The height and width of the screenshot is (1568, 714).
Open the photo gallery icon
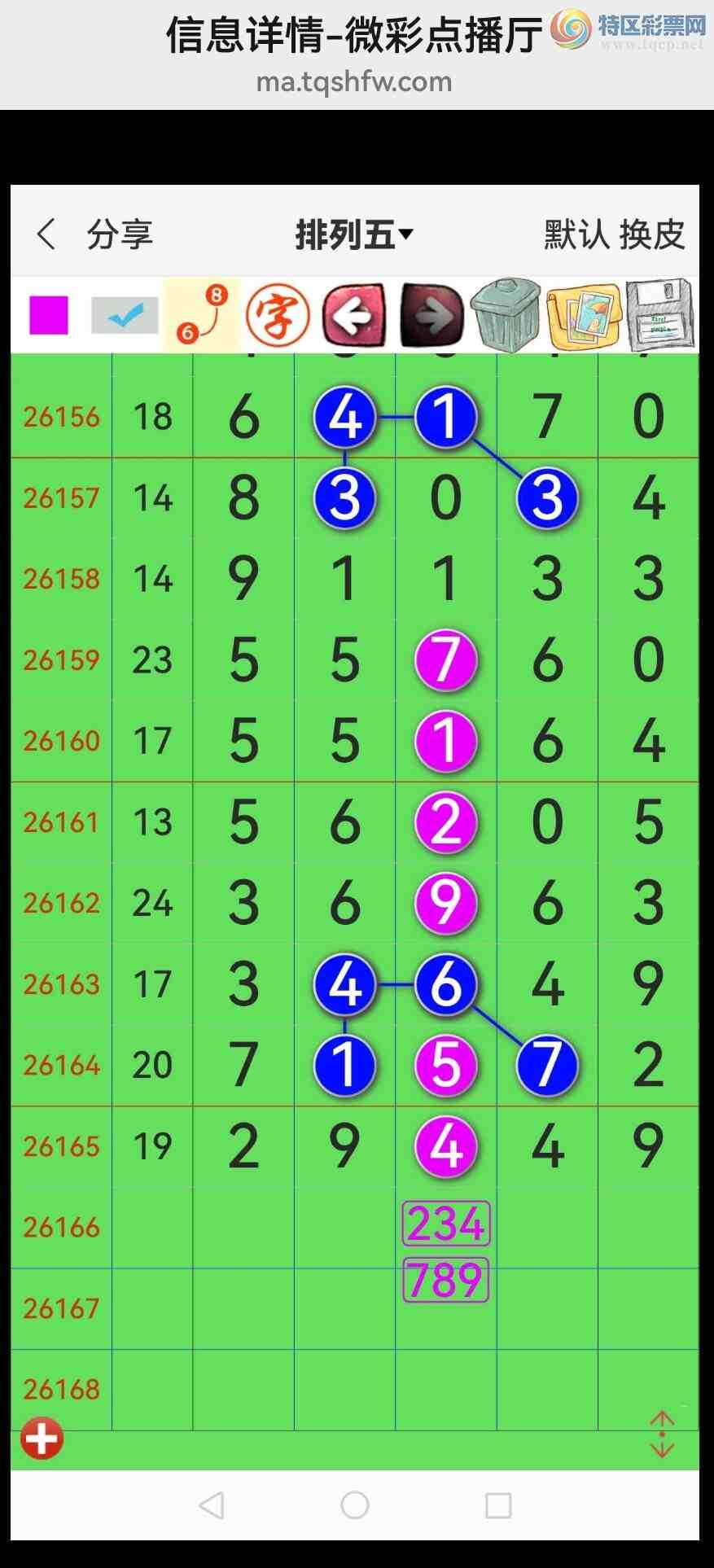(x=583, y=316)
